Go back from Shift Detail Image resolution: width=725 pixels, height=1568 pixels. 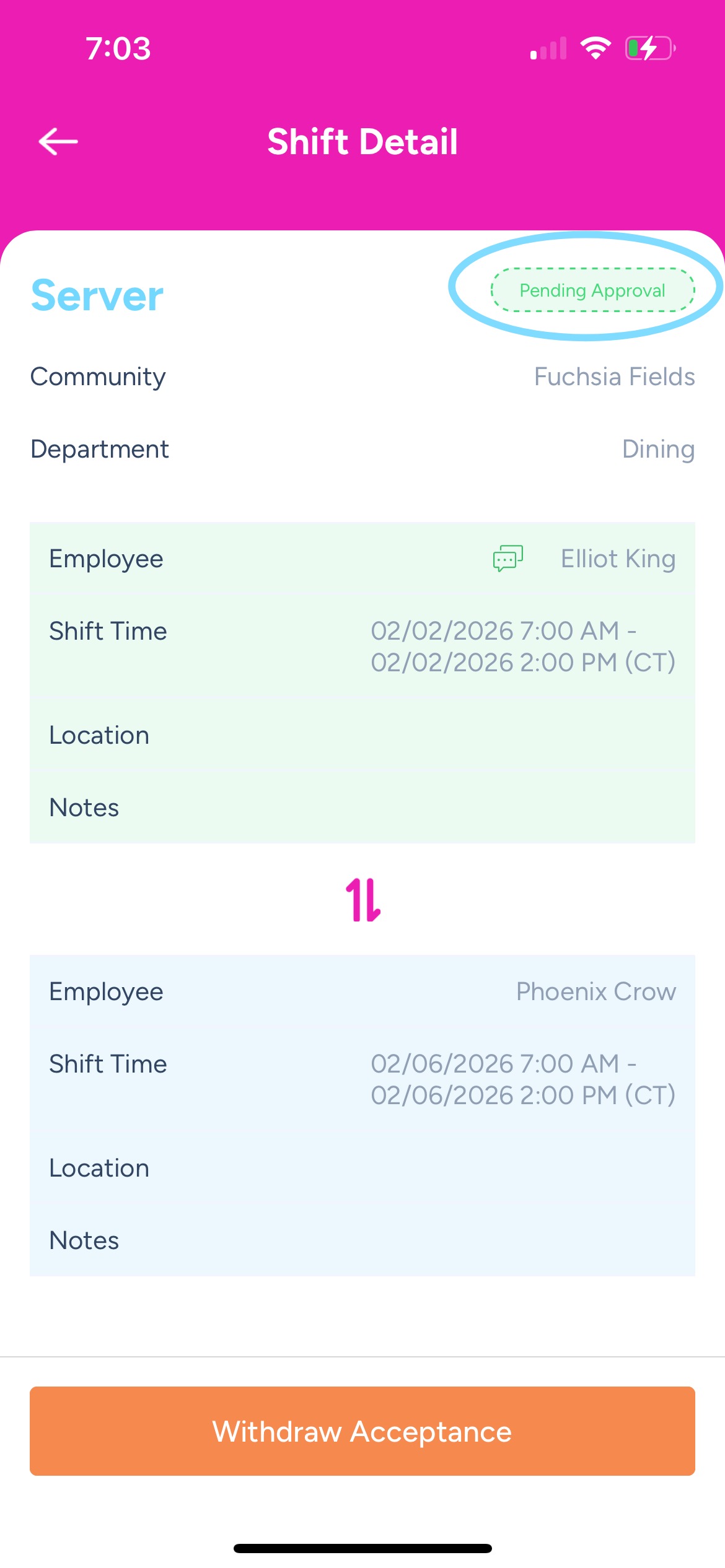tap(58, 141)
